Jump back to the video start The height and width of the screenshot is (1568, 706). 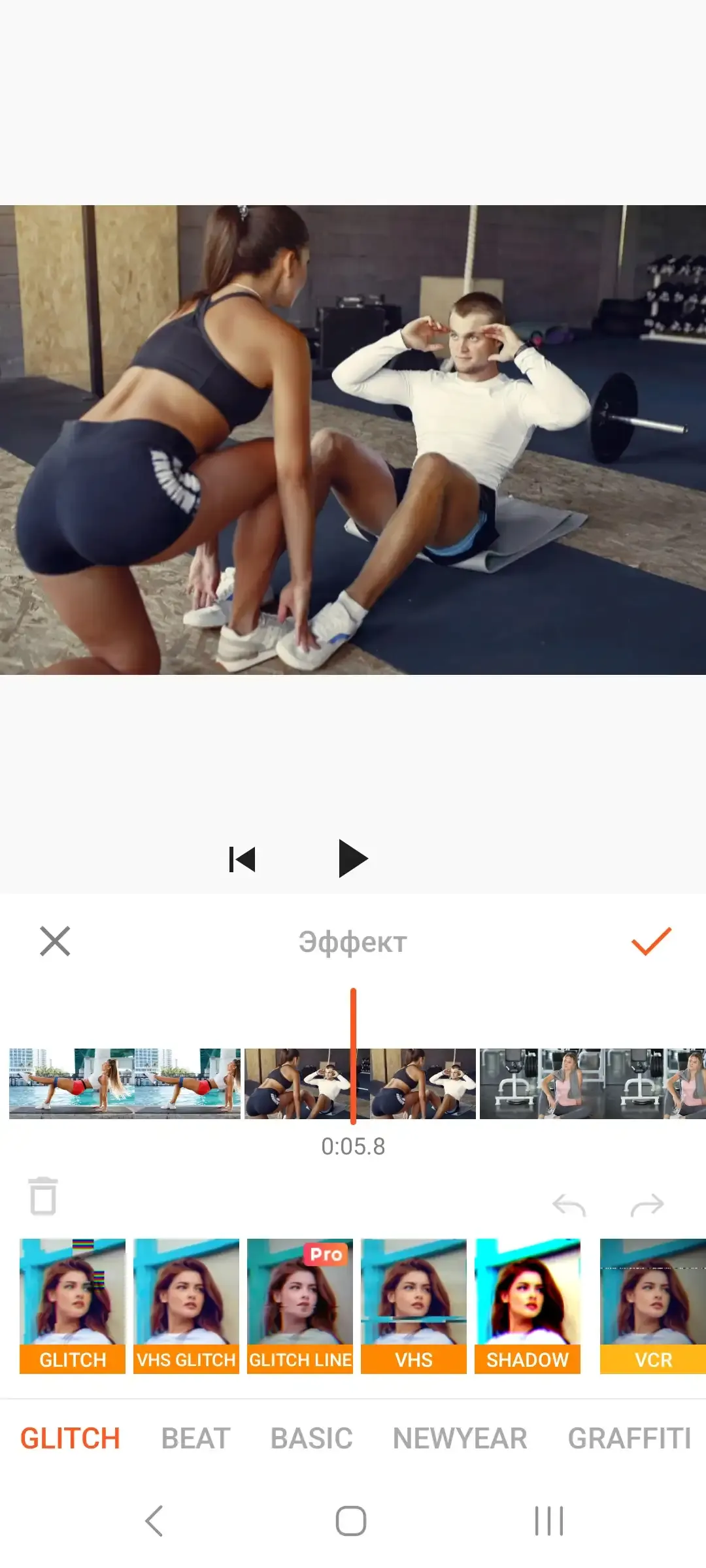click(x=242, y=859)
